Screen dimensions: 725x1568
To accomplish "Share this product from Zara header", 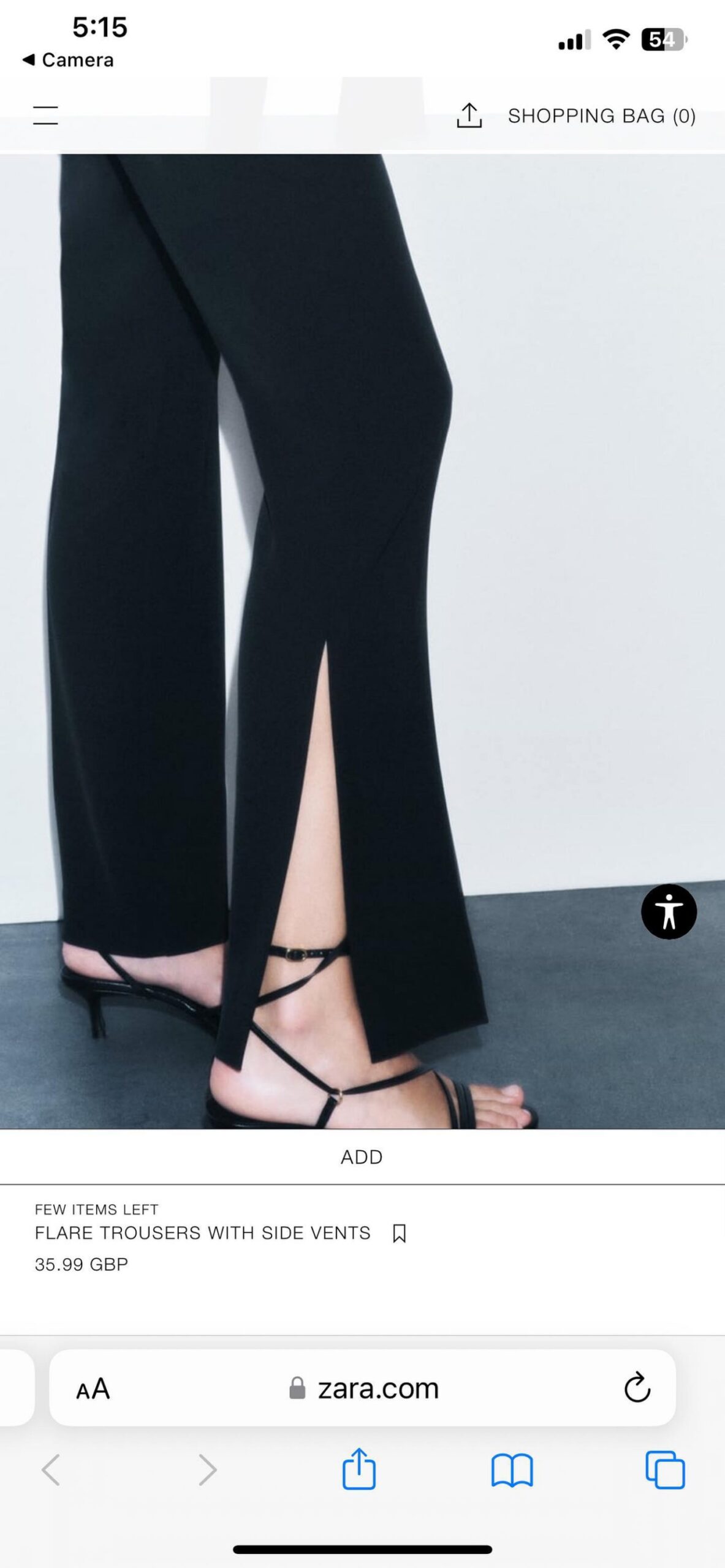I will 469,115.
